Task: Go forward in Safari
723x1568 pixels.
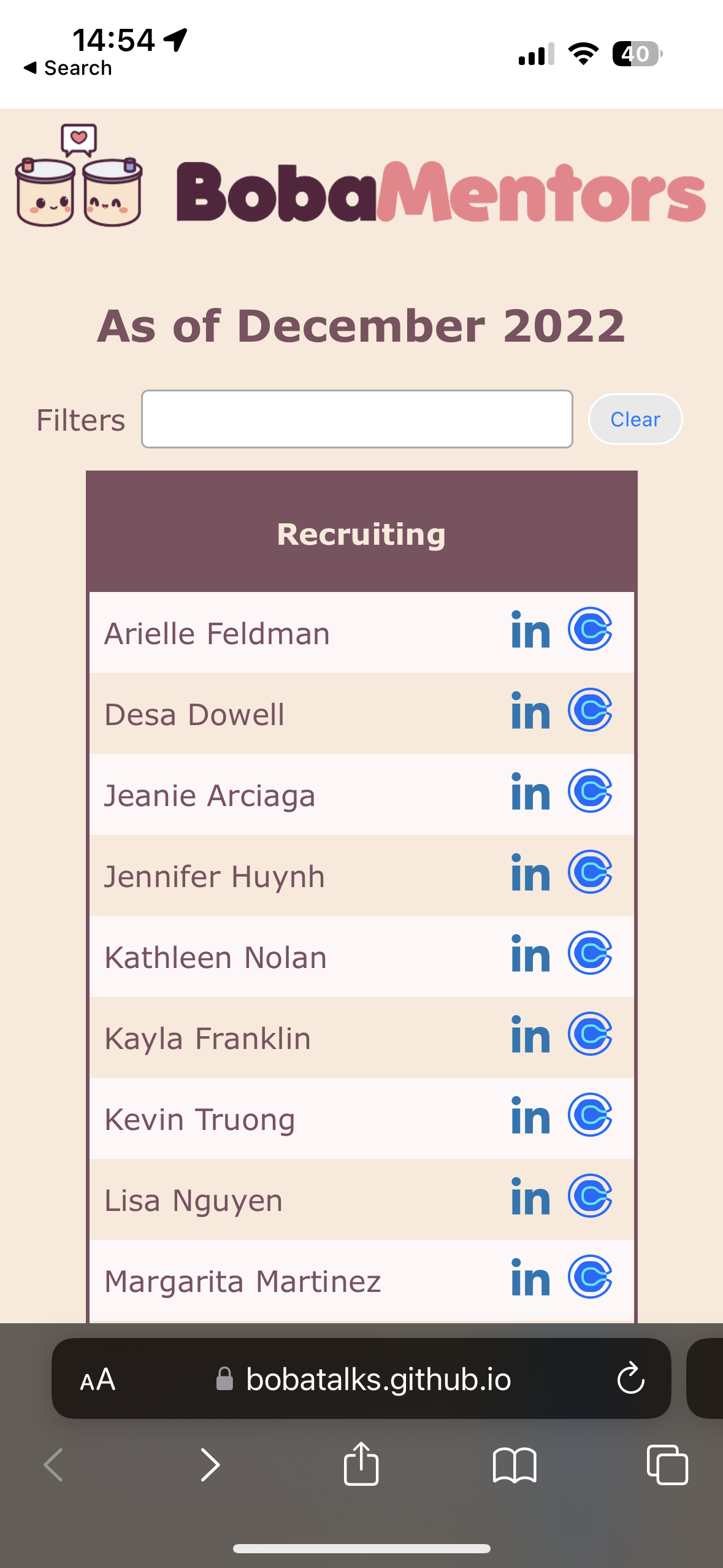Action: [210, 1465]
